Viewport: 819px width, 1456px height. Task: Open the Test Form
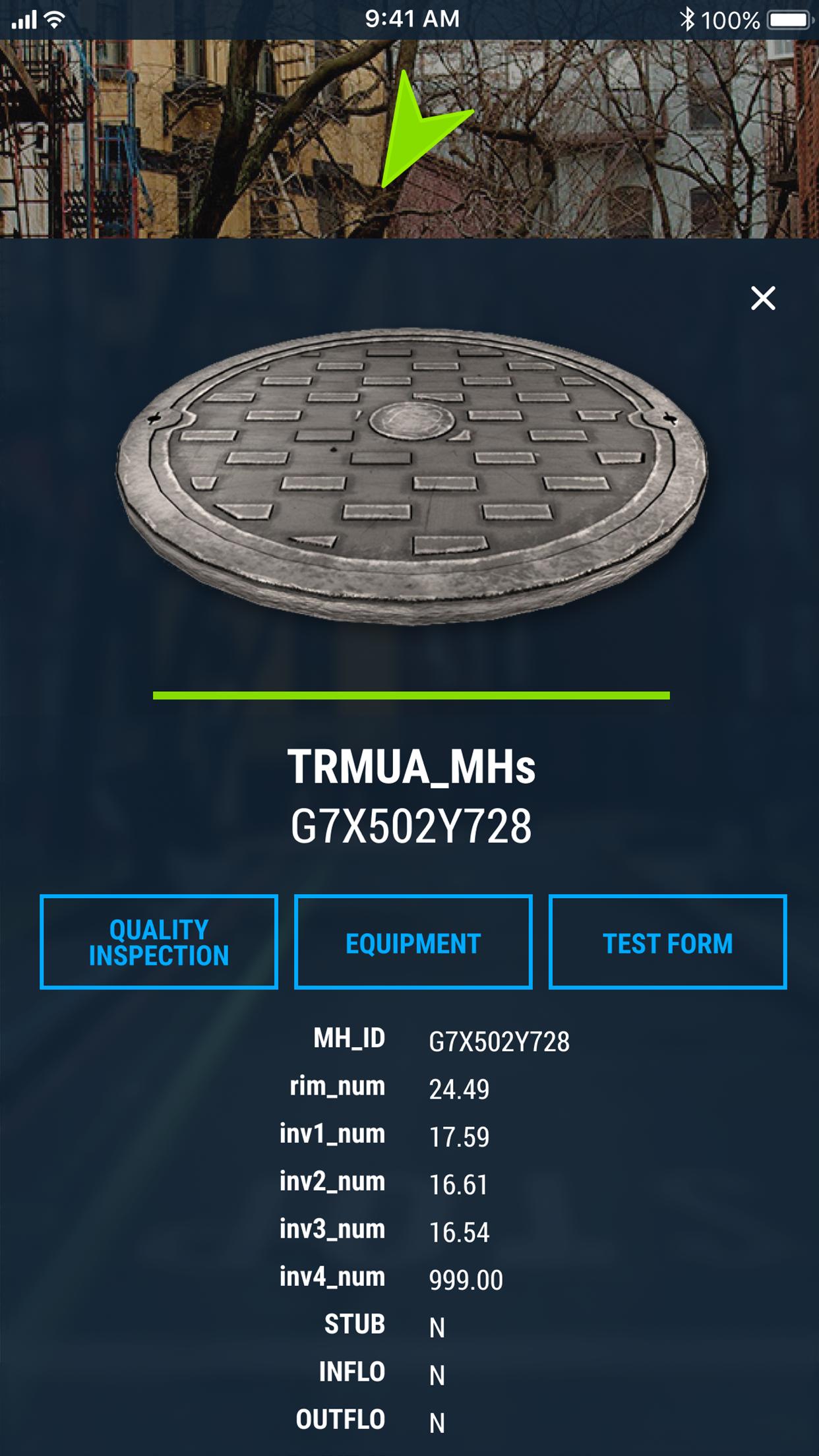[668, 942]
